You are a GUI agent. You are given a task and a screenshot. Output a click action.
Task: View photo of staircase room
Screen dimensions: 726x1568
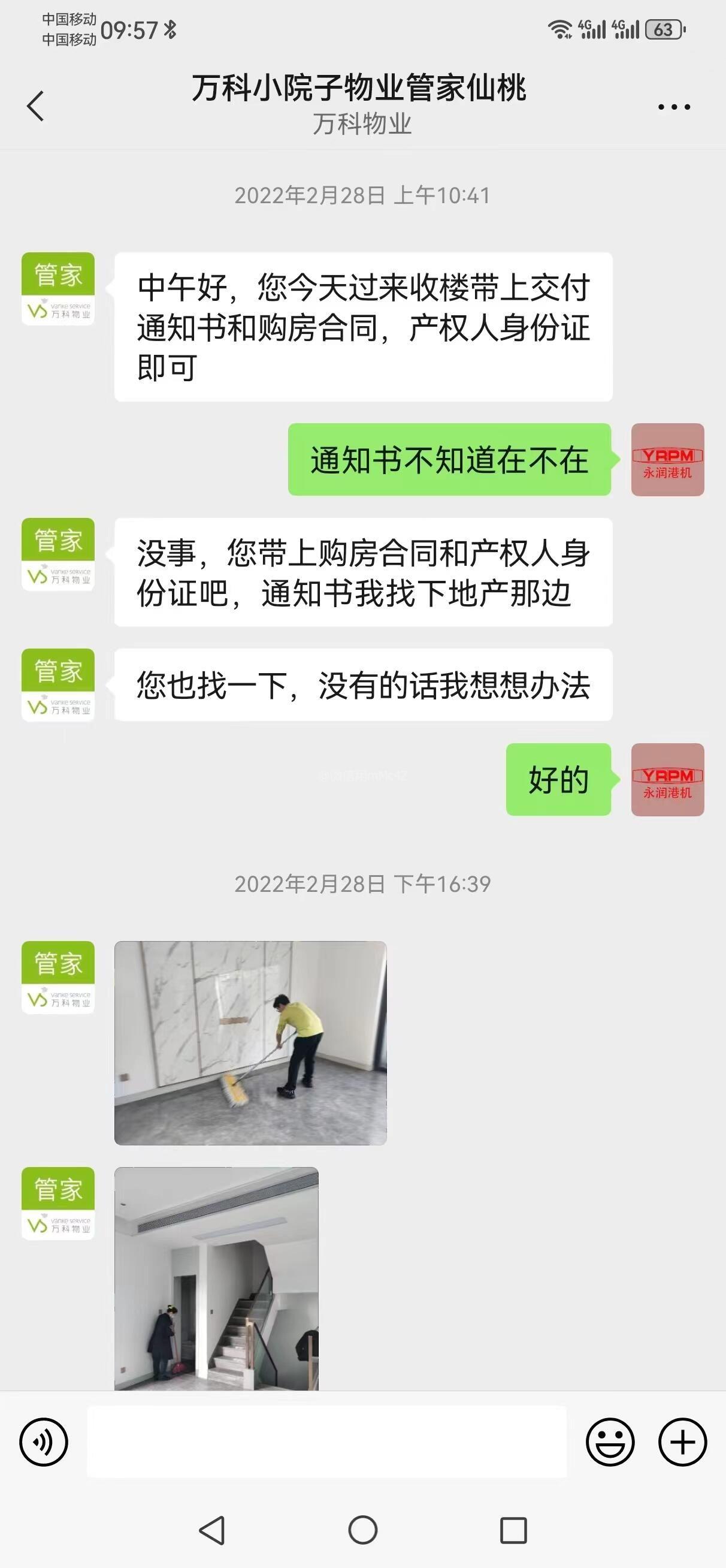[216, 1278]
